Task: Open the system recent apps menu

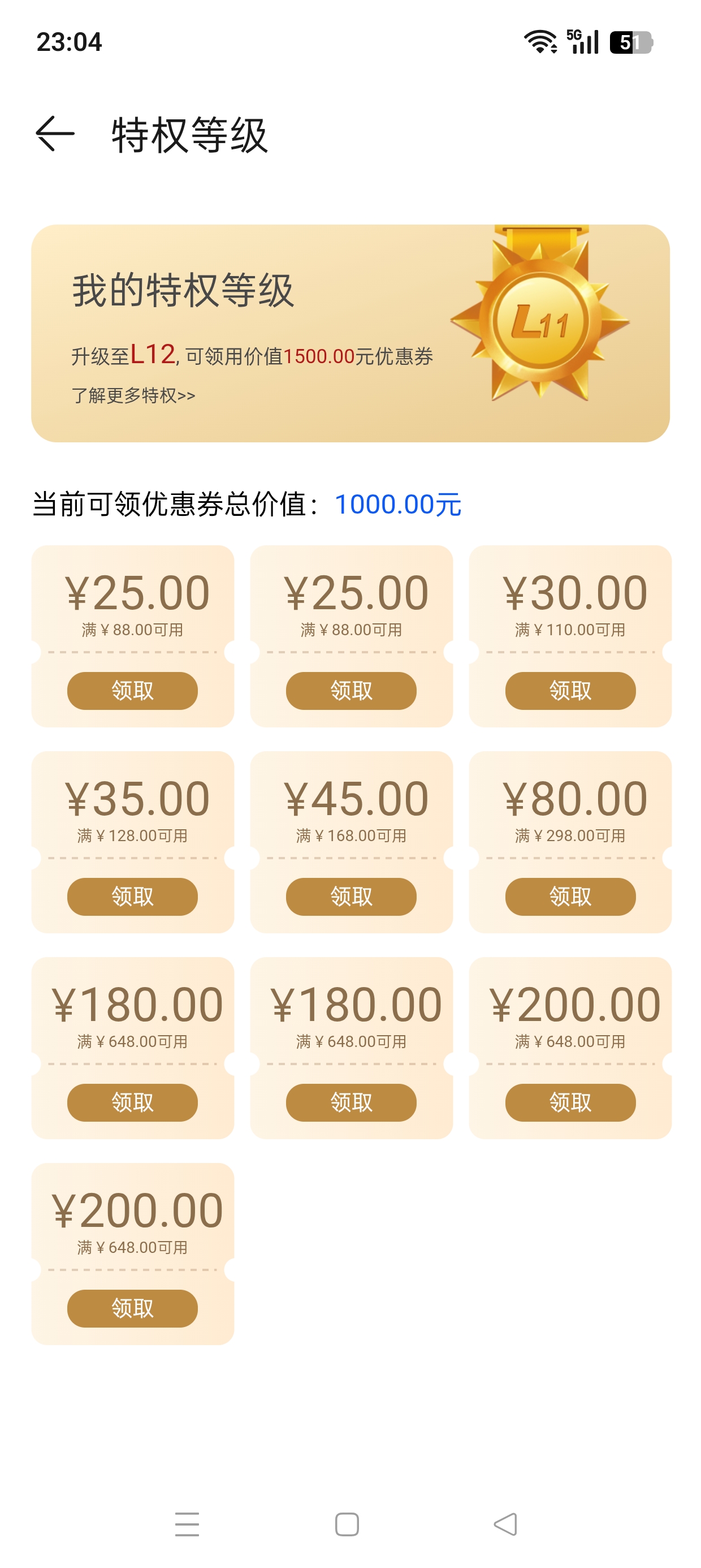Action: 187,1524
